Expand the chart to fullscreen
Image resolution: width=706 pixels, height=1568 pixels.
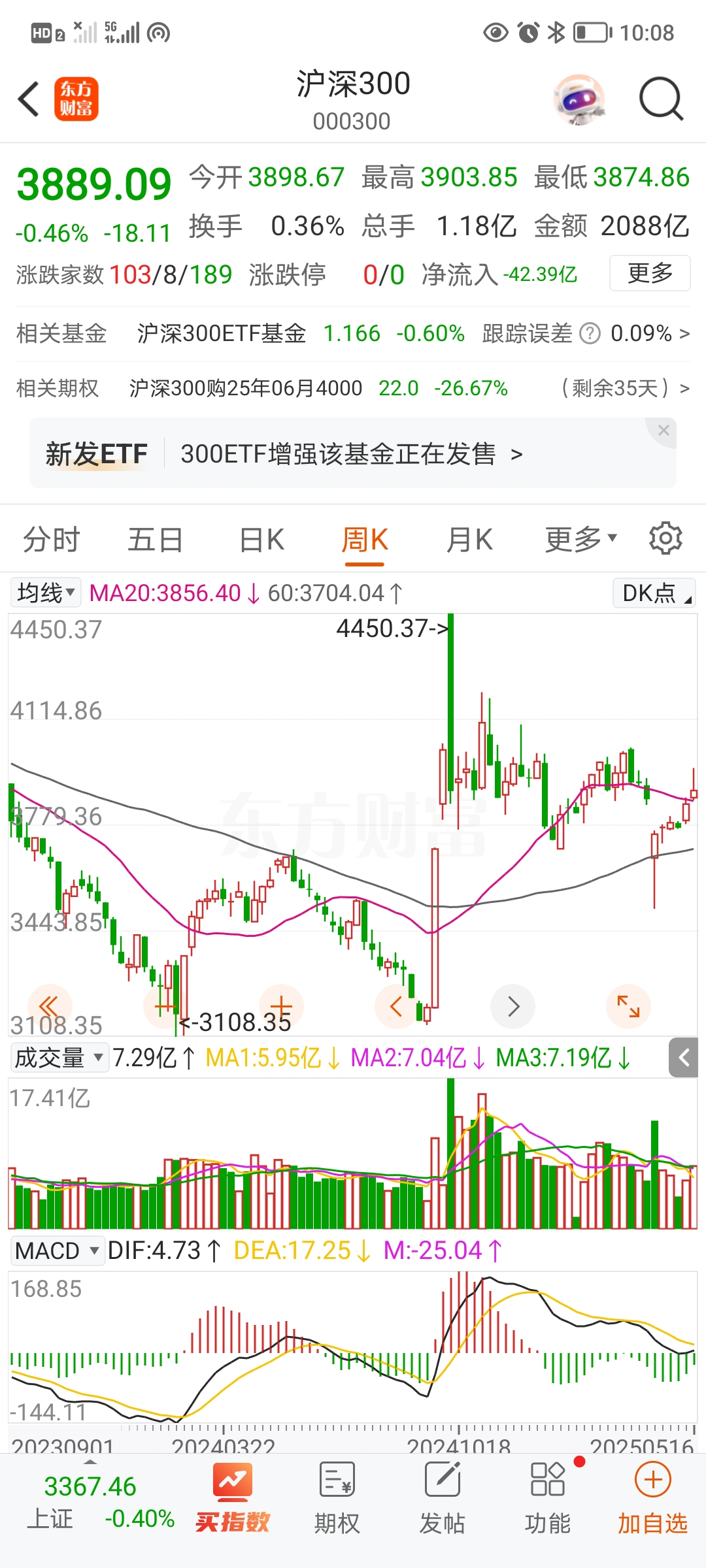click(x=628, y=1006)
